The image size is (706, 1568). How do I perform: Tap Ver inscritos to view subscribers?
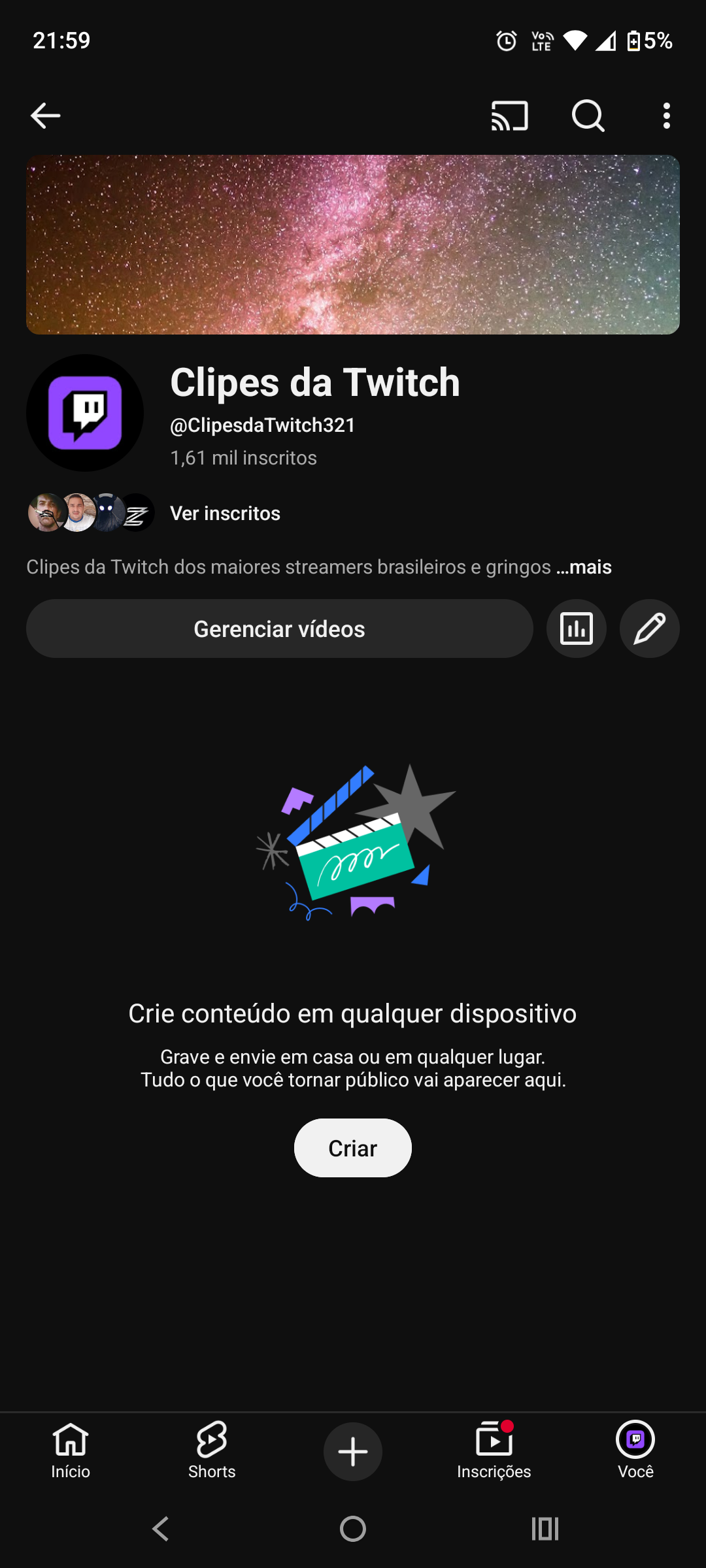tap(225, 514)
